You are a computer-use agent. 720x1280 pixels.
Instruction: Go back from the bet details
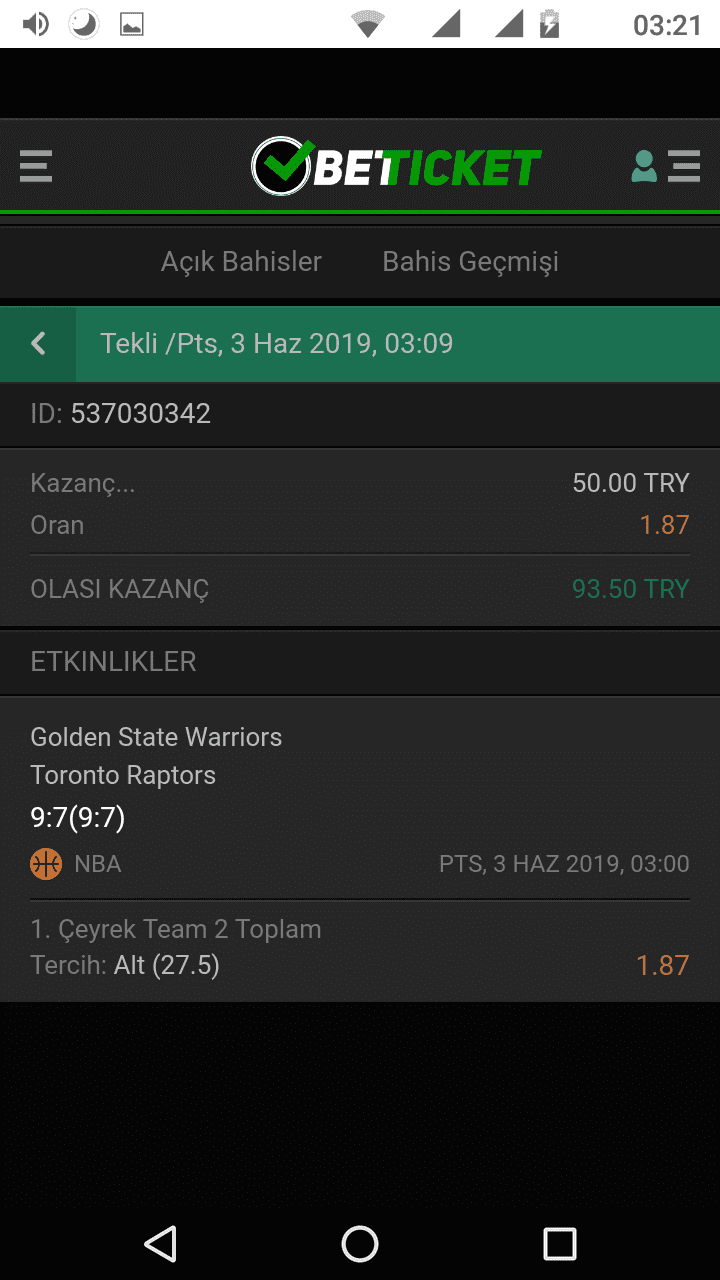point(38,344)
